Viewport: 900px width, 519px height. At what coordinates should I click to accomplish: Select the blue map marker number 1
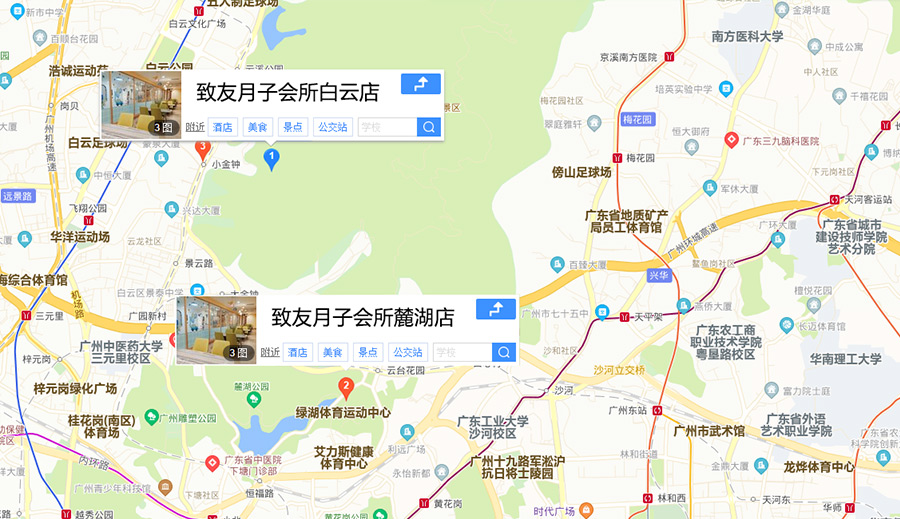tap(270, 158)
